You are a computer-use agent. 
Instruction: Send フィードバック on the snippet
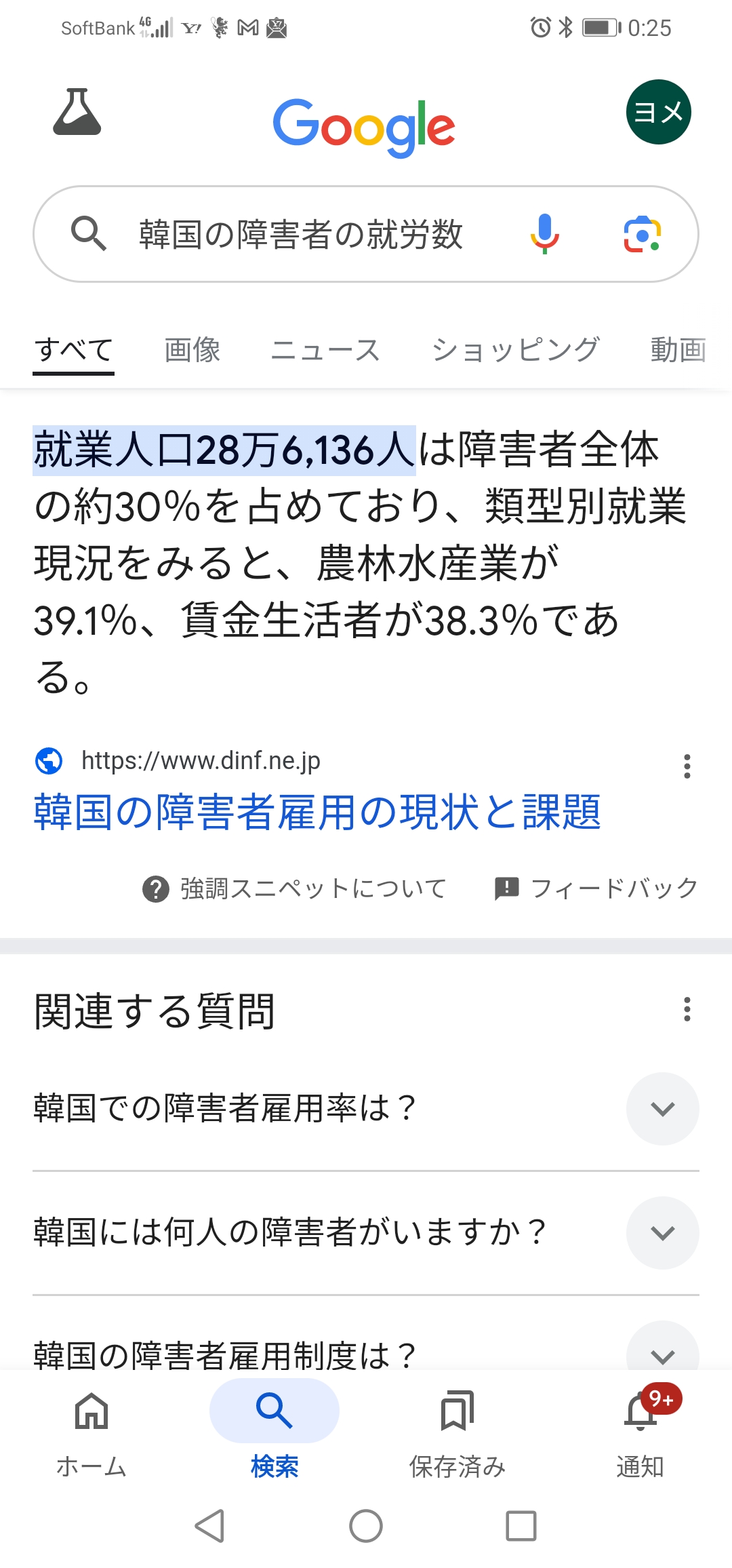coord(596,888)
